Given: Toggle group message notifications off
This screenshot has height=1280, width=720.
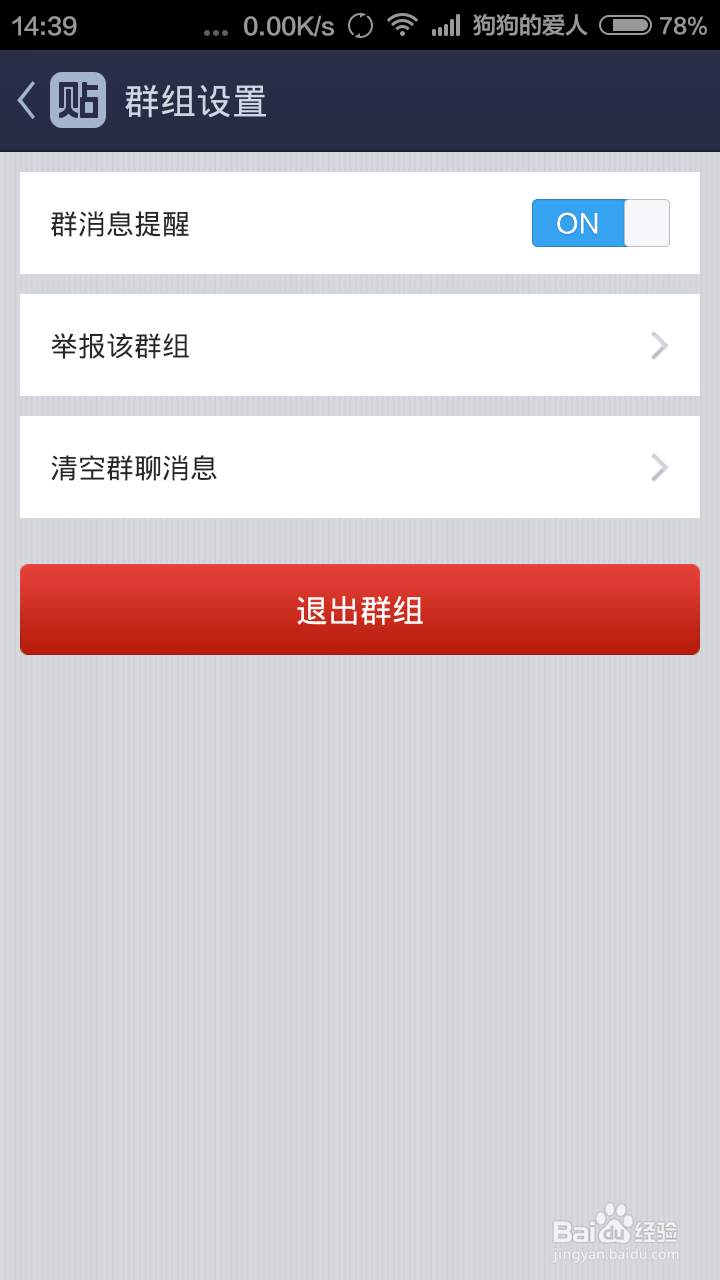Looking at the screenshot, I should tap(600, 222).
